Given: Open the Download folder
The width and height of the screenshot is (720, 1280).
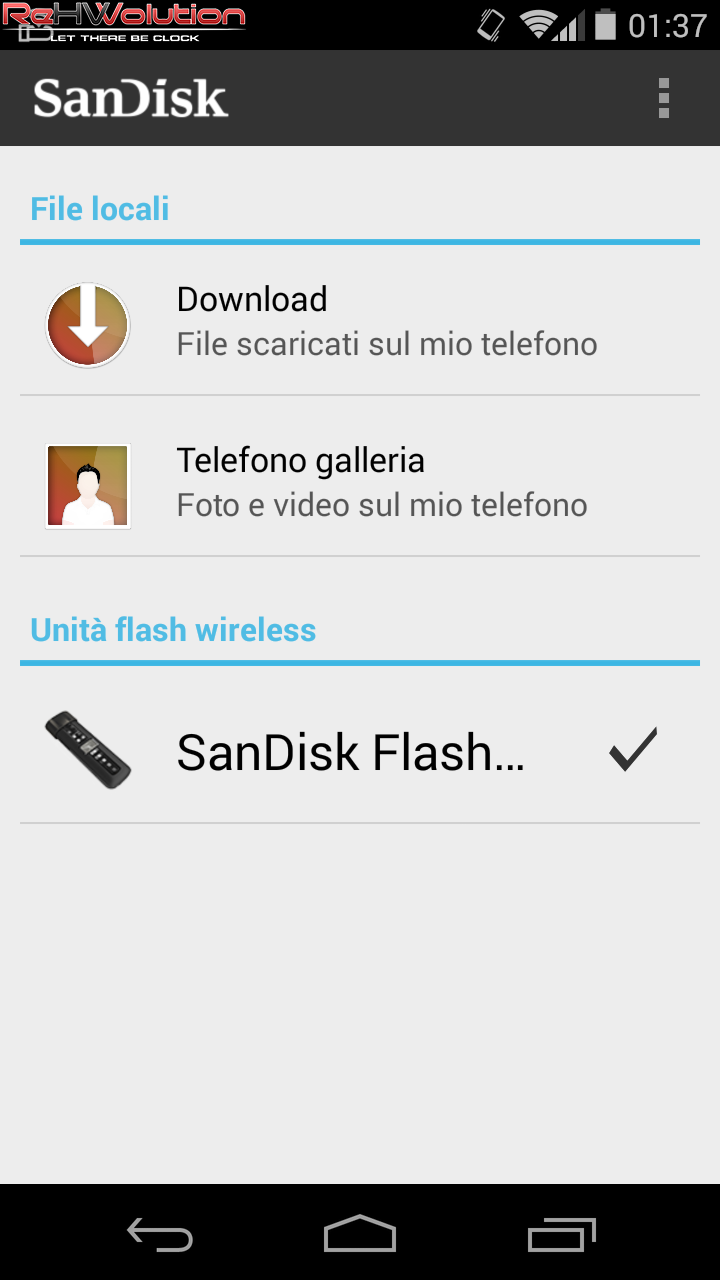Looking at the screenshot, I should point(360,321).
